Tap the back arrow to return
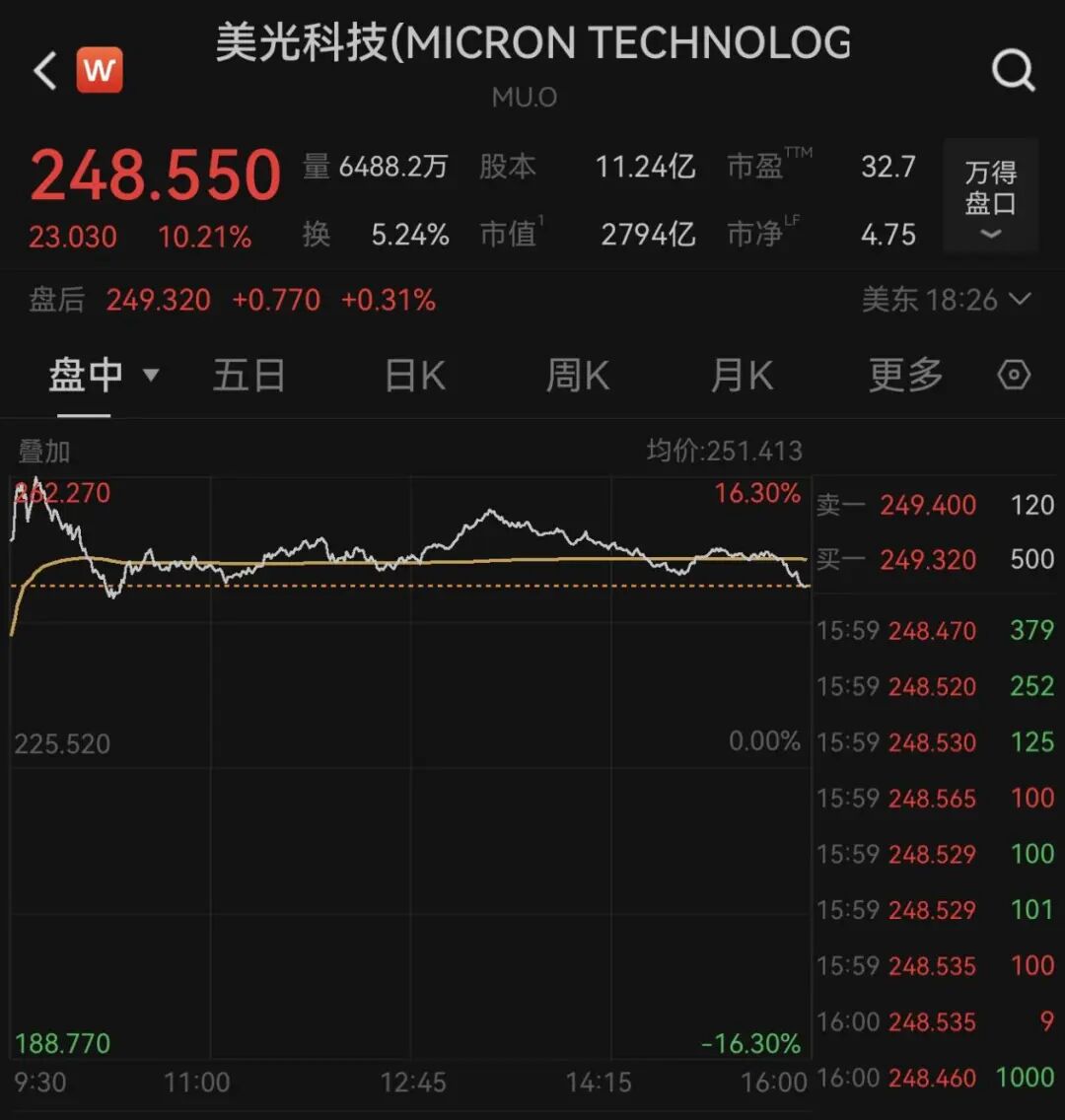 pos(42,70)
